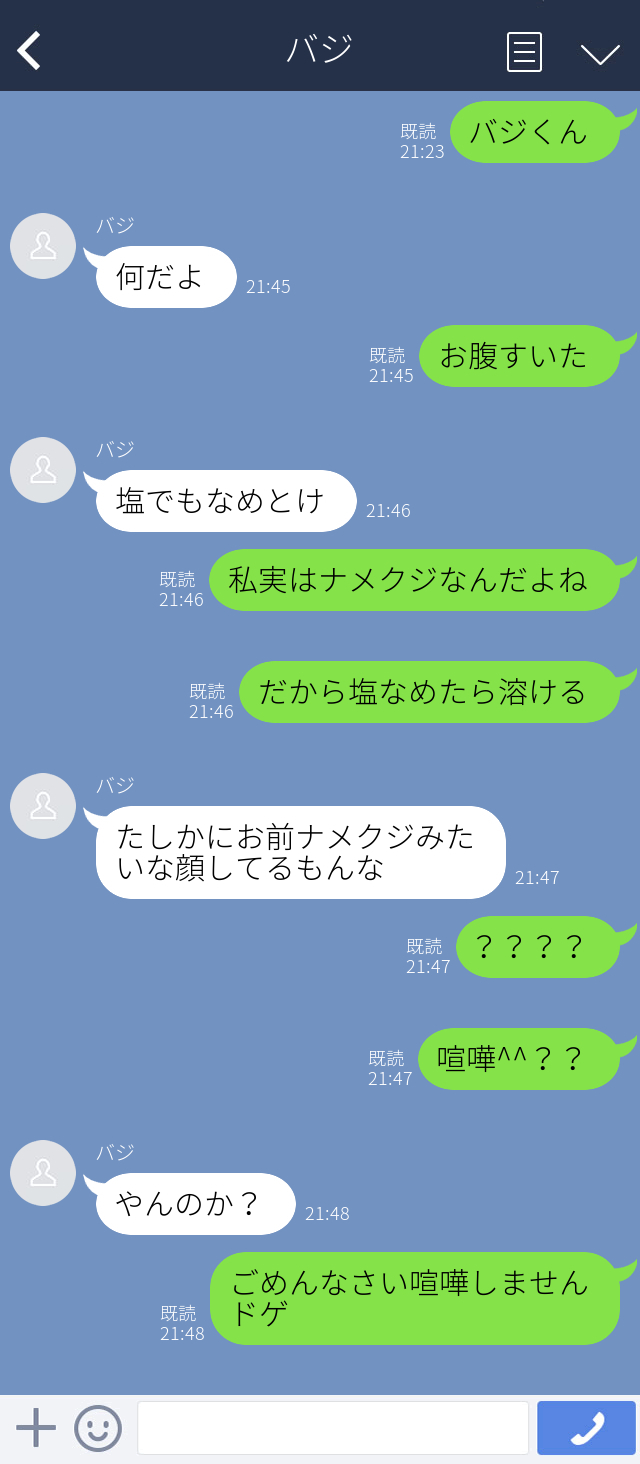Open バジ's avatar next to 塩でもなめとけ
Screen dimensions: 640x1464
[43, 470]
